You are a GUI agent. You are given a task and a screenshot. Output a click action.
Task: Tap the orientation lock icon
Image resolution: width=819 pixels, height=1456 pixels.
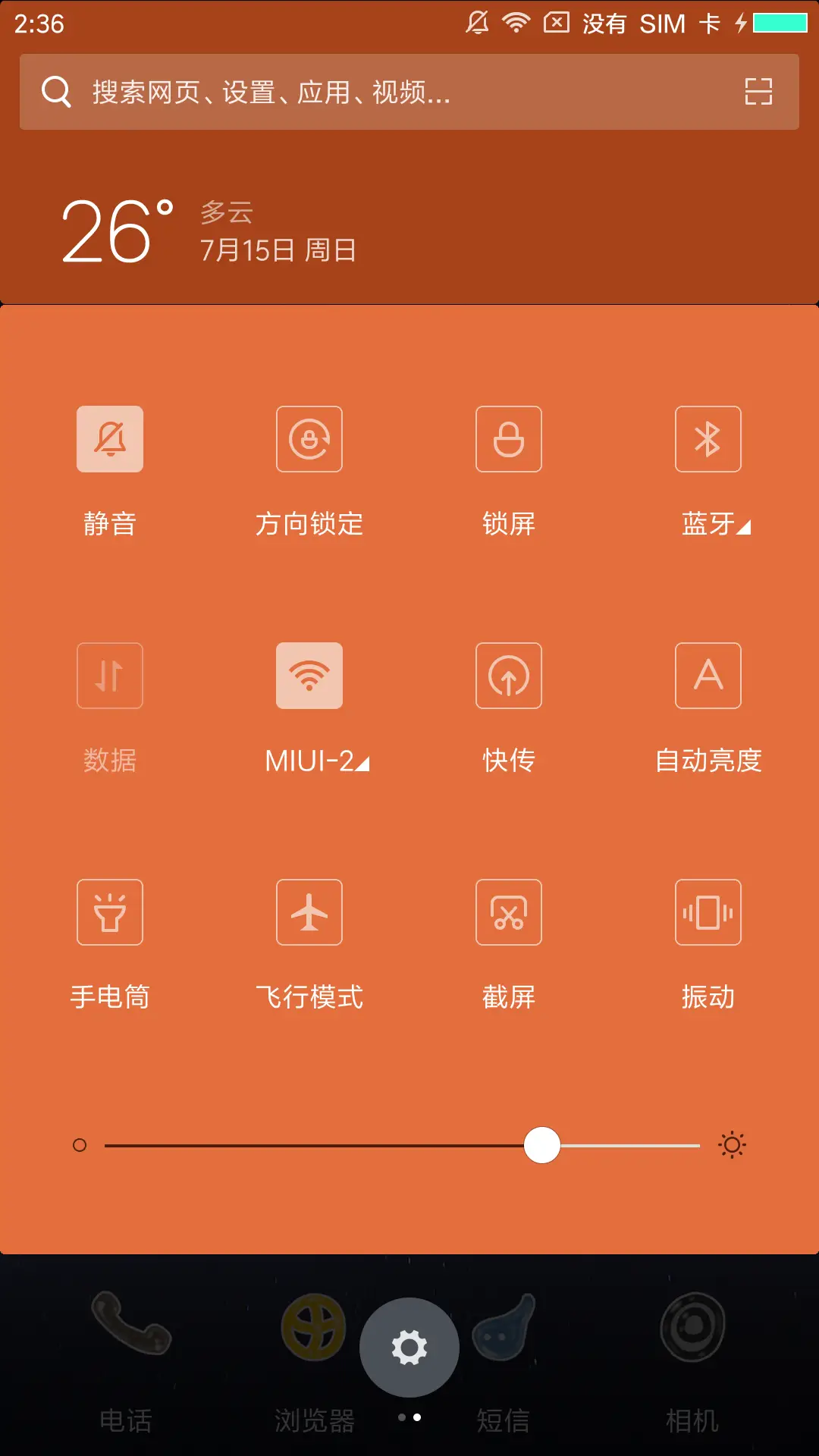(309, 440)
